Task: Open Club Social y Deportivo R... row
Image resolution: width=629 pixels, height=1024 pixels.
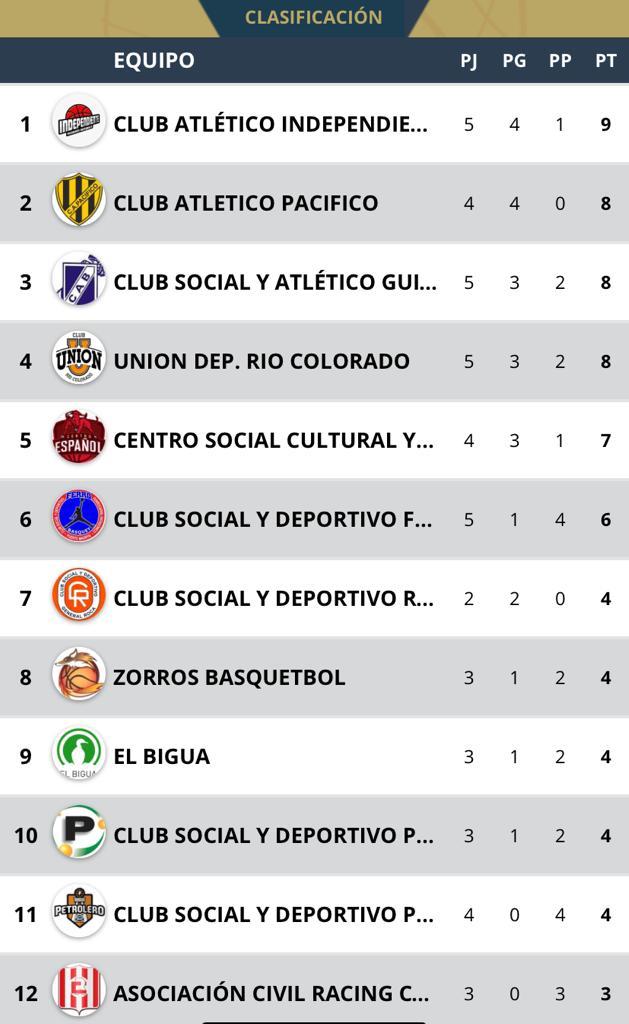Action: 272,598
